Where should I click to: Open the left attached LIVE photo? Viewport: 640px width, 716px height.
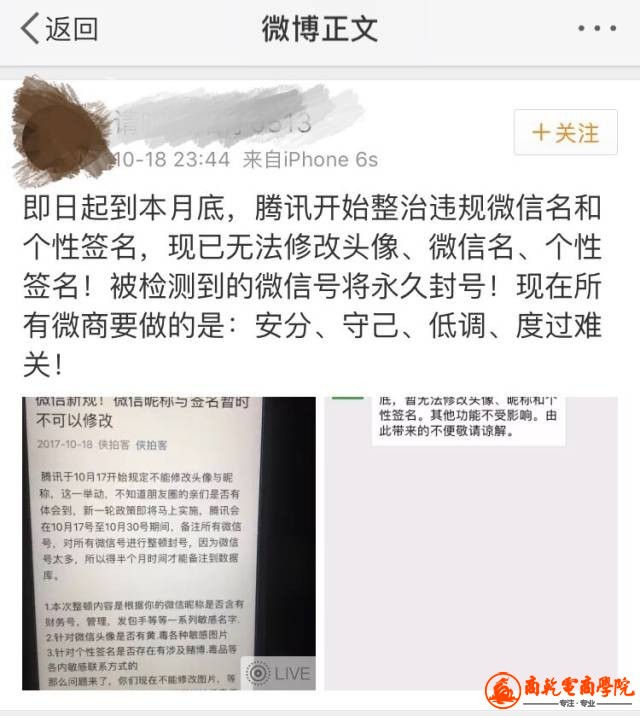pos(167,543)
